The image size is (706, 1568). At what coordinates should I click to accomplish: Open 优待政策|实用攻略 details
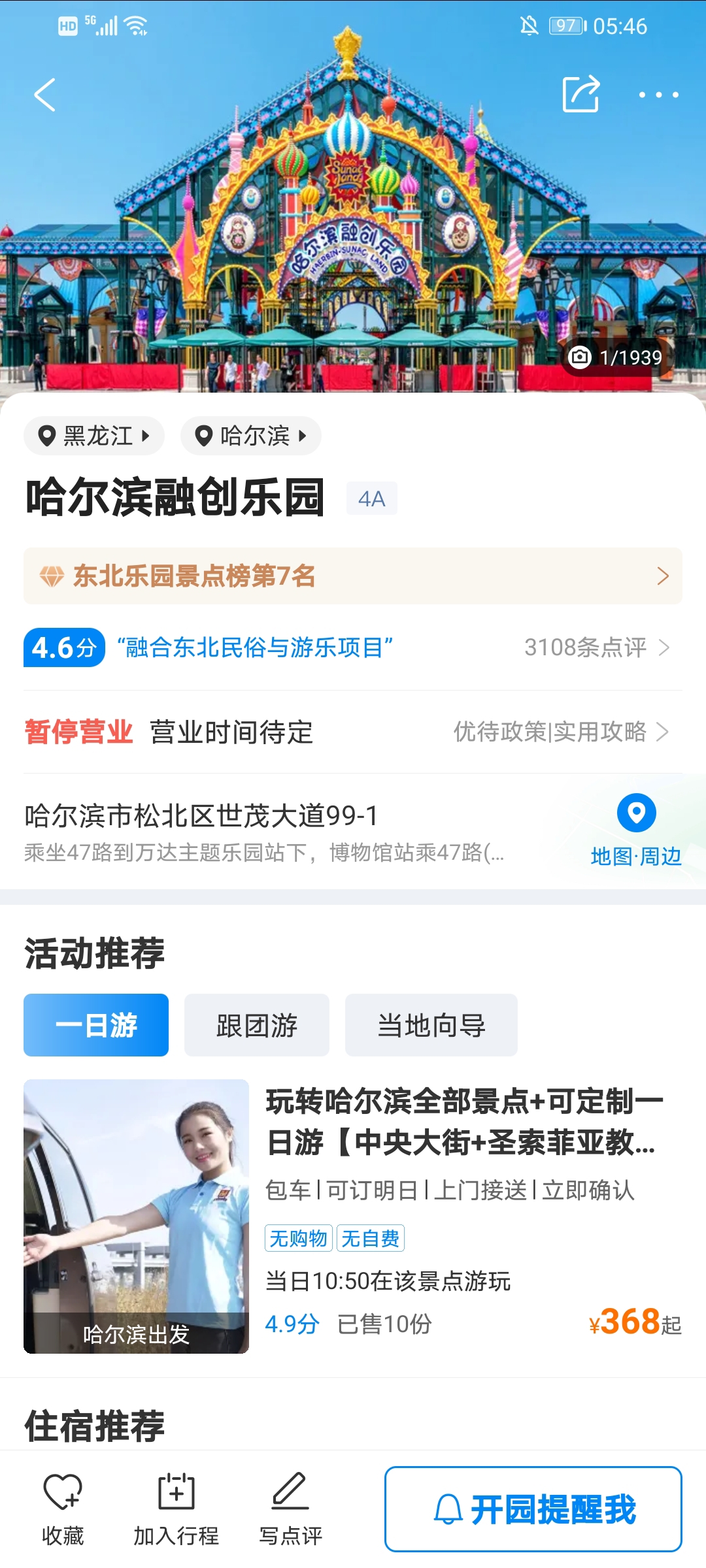pos(561,732)
